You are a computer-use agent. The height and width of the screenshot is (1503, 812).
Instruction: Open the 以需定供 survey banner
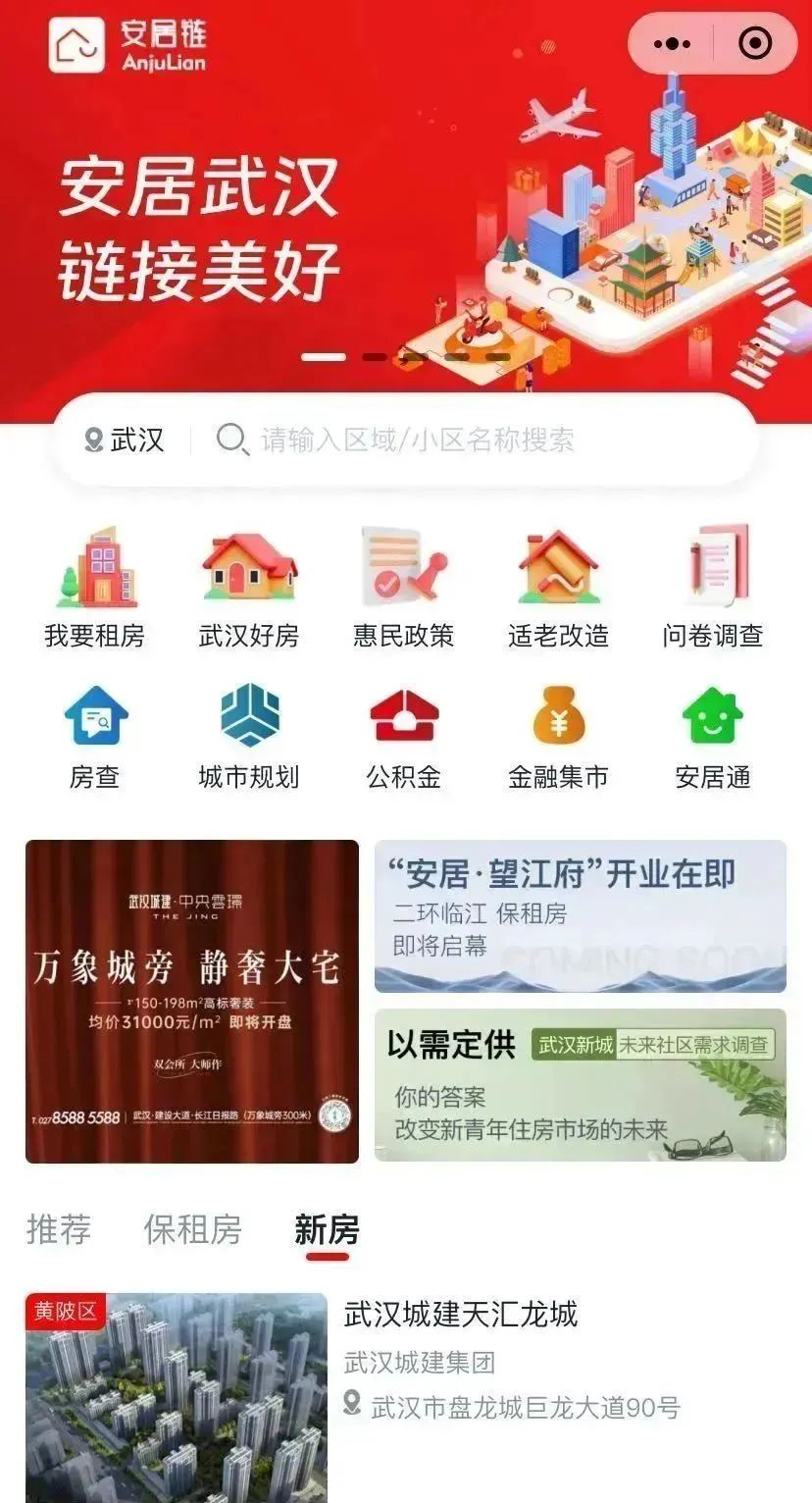[581, 1085]
